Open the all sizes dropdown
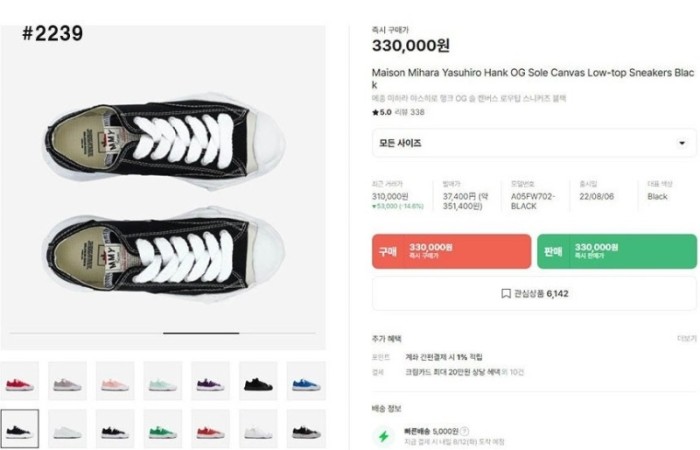This screenshot has height=450, width=700. point(534,143)
